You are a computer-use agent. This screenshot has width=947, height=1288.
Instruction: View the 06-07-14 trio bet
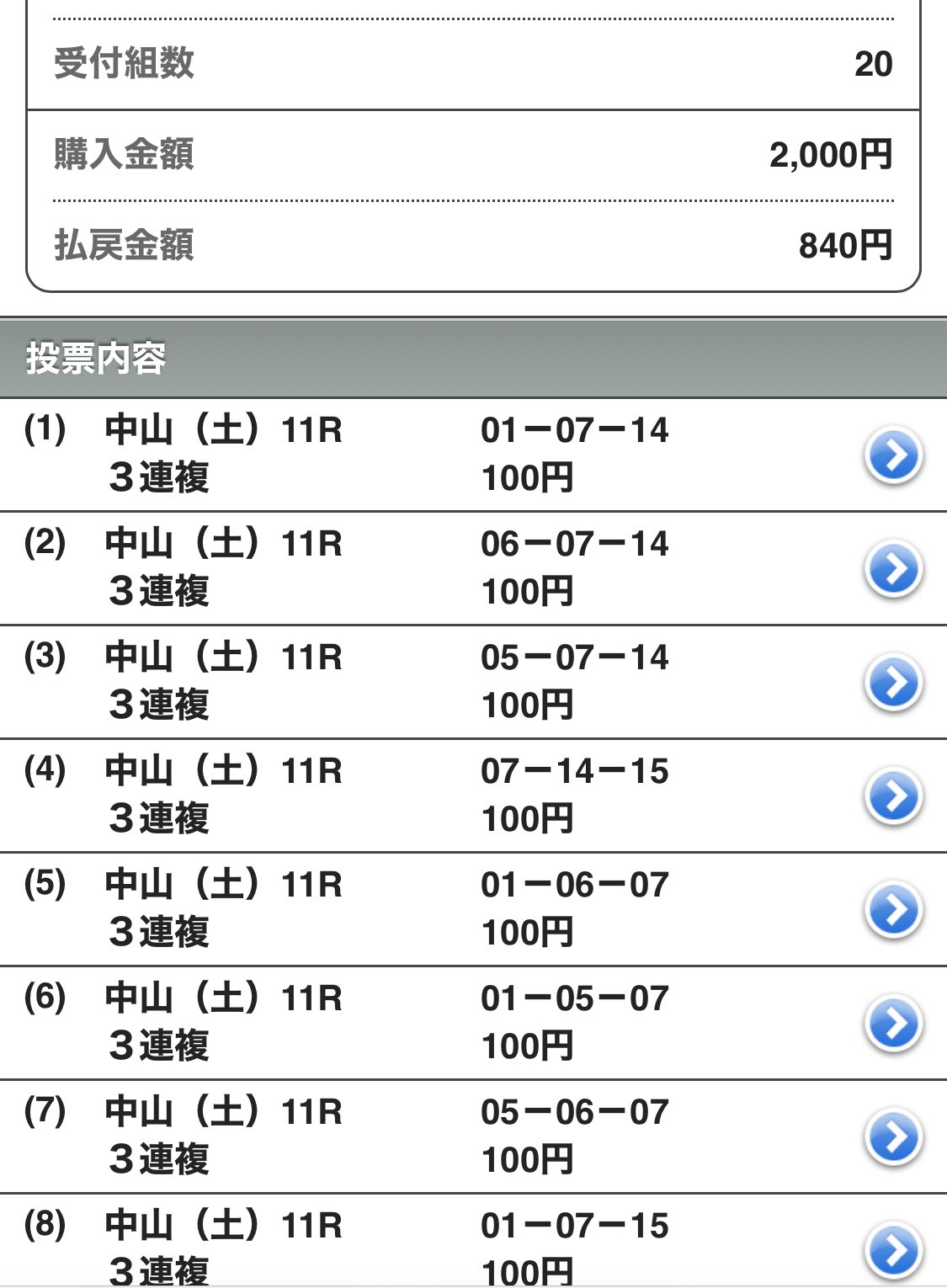click(x=893, y=569)
